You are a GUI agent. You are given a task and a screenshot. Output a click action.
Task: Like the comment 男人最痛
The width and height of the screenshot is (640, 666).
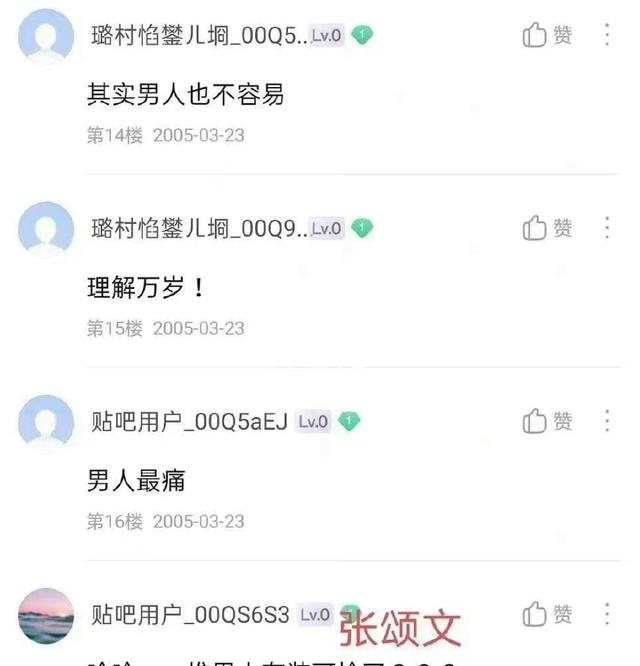(x=546, y=421)
